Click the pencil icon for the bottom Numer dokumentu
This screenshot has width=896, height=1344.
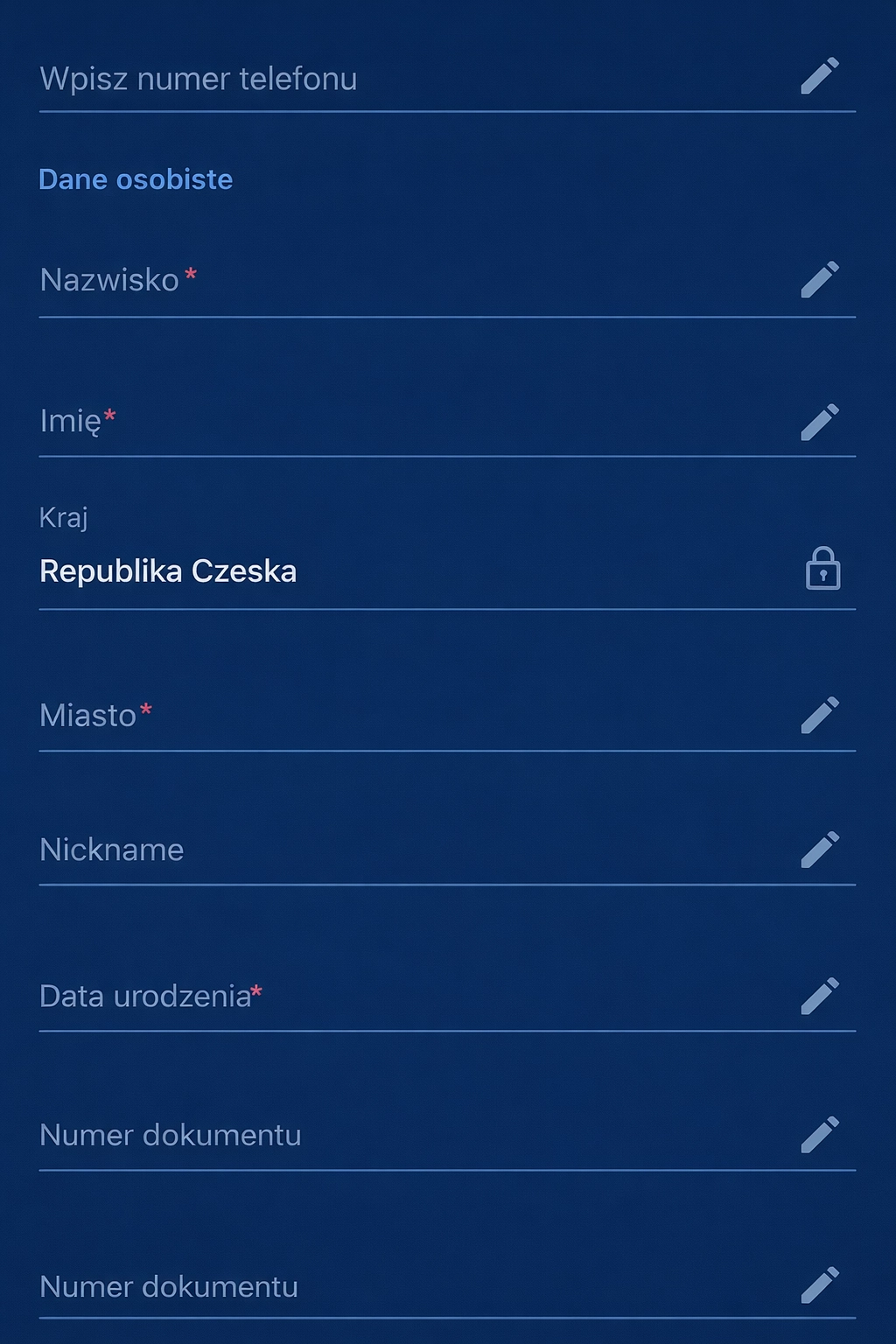pyautogui.click(x=820, y=1285)
